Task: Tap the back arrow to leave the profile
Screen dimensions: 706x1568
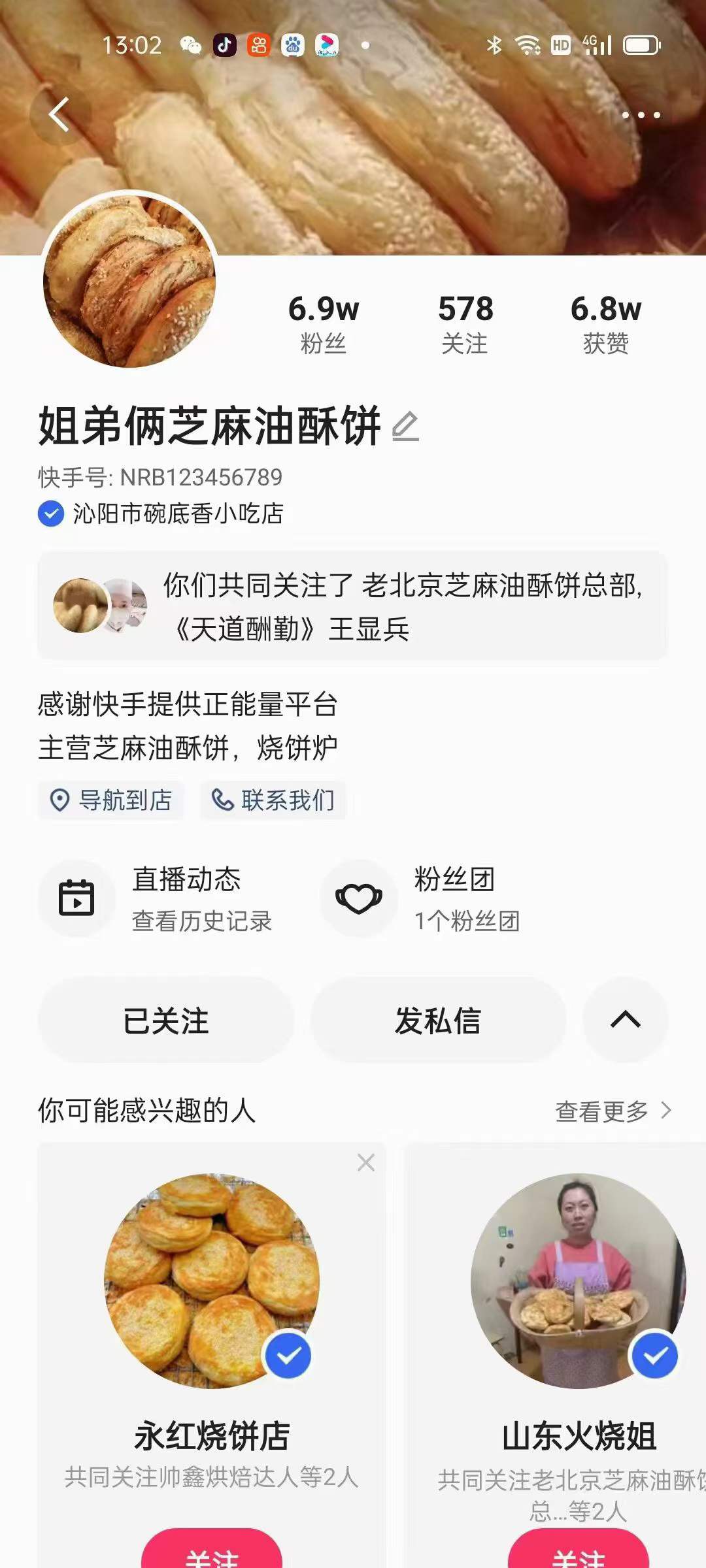Action: (x=58, y=114)
